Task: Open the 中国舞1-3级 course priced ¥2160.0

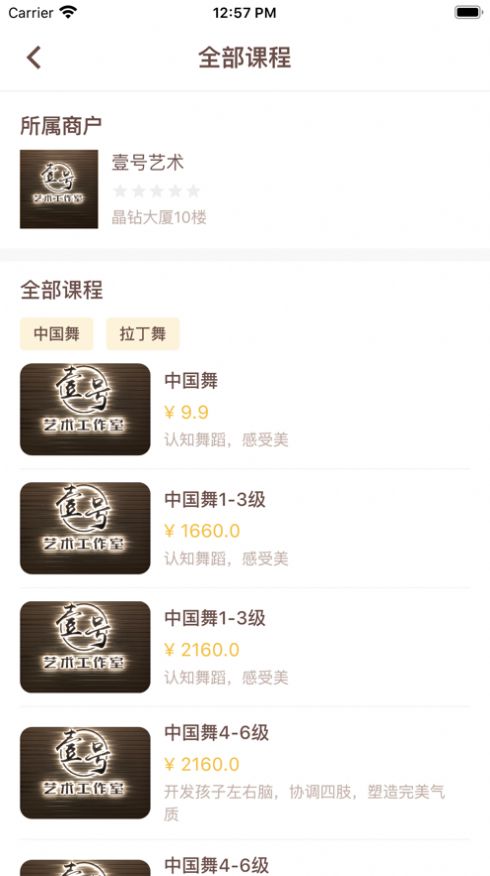Action: tap(245, 647)
